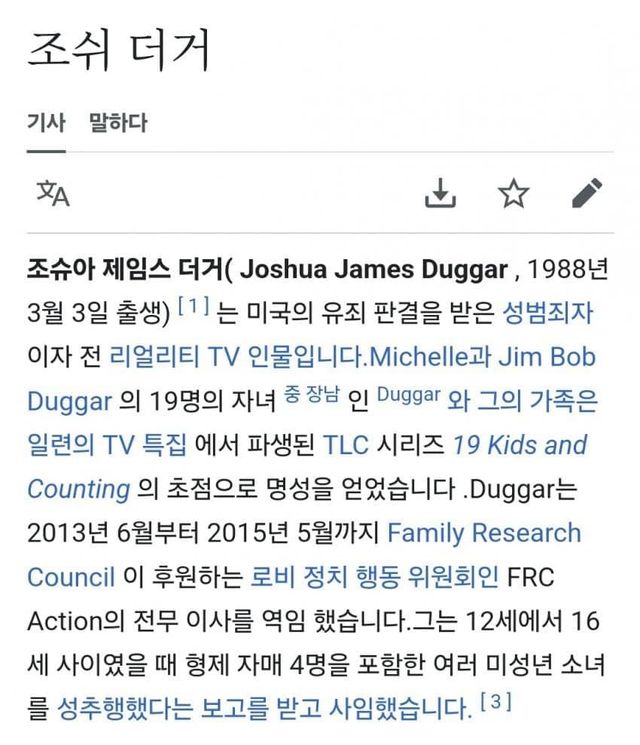Visit the Family Research Council link

point(484,533)
